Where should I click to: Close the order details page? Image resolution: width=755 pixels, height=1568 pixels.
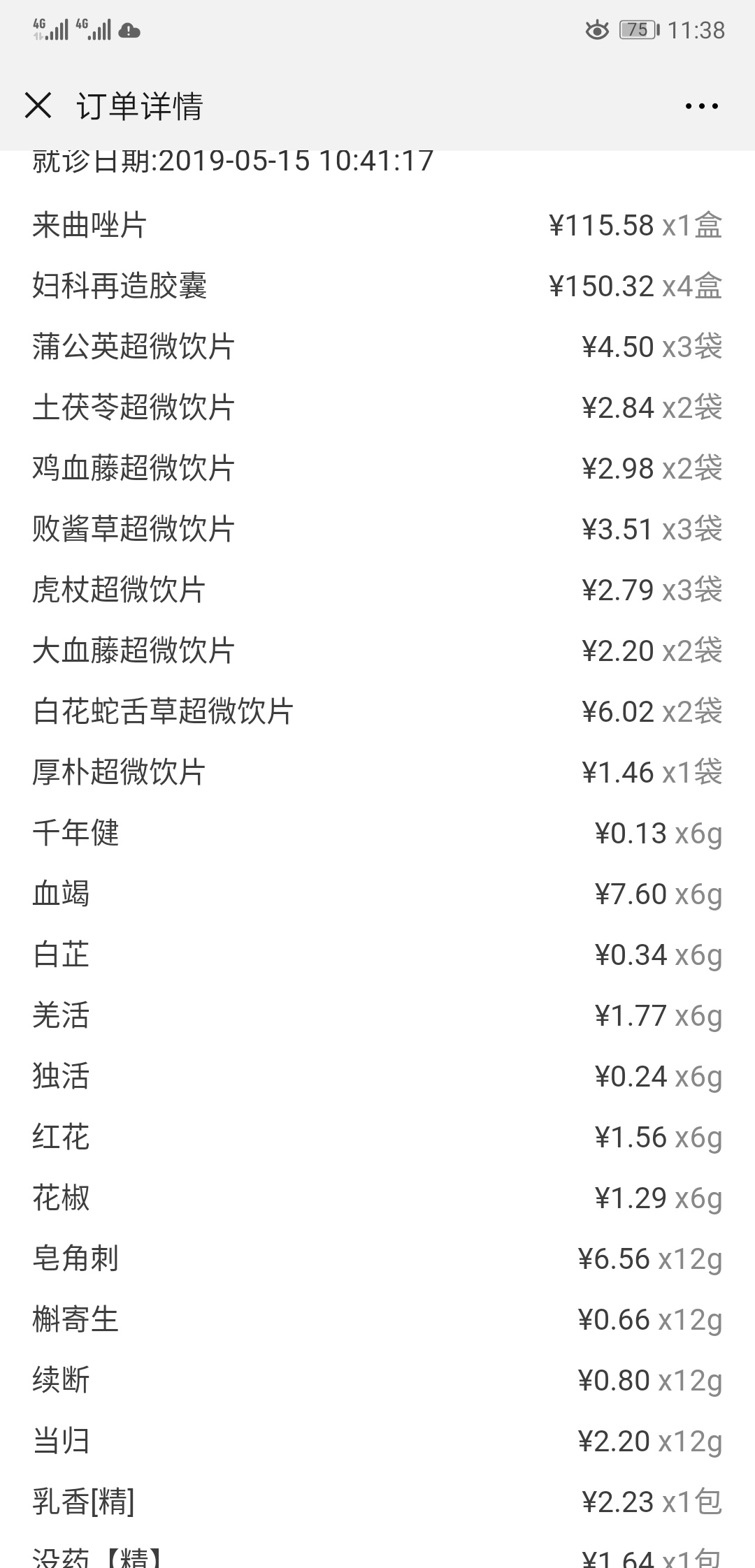tap(38, 106)
